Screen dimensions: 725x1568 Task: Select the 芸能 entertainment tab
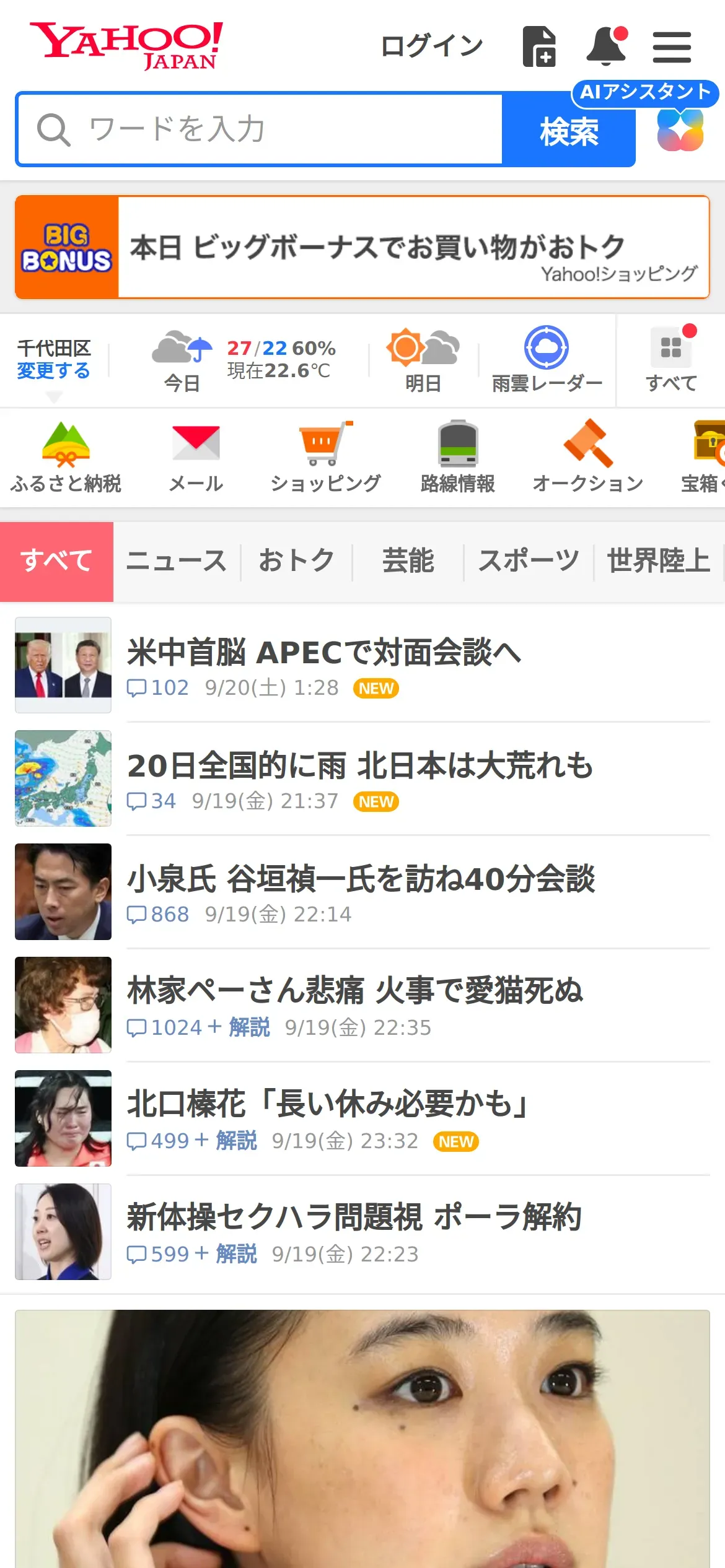pyautogui.click(x=408, y=561)
